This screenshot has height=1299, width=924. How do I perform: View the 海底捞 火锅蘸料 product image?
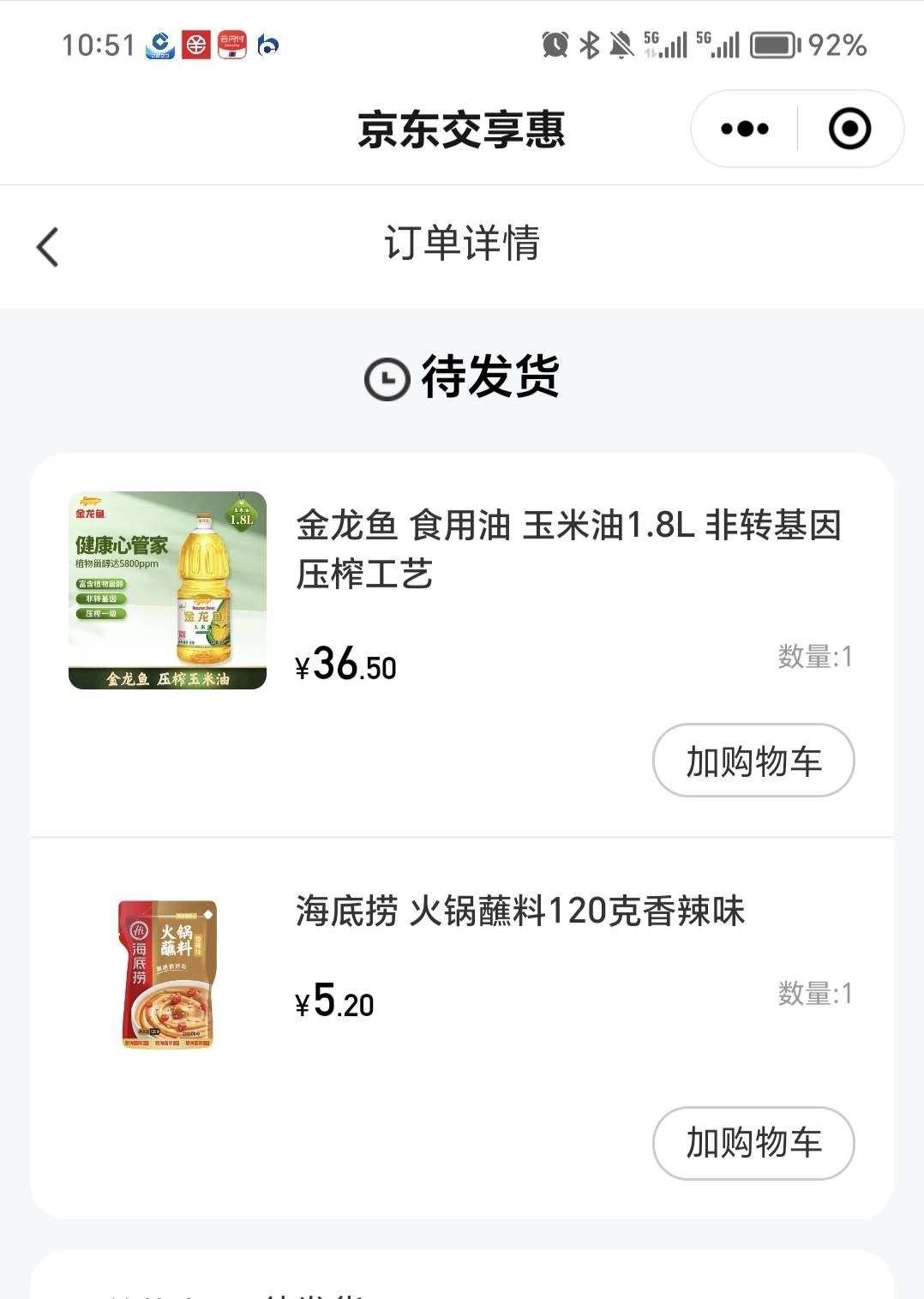[x=167, y=973]
